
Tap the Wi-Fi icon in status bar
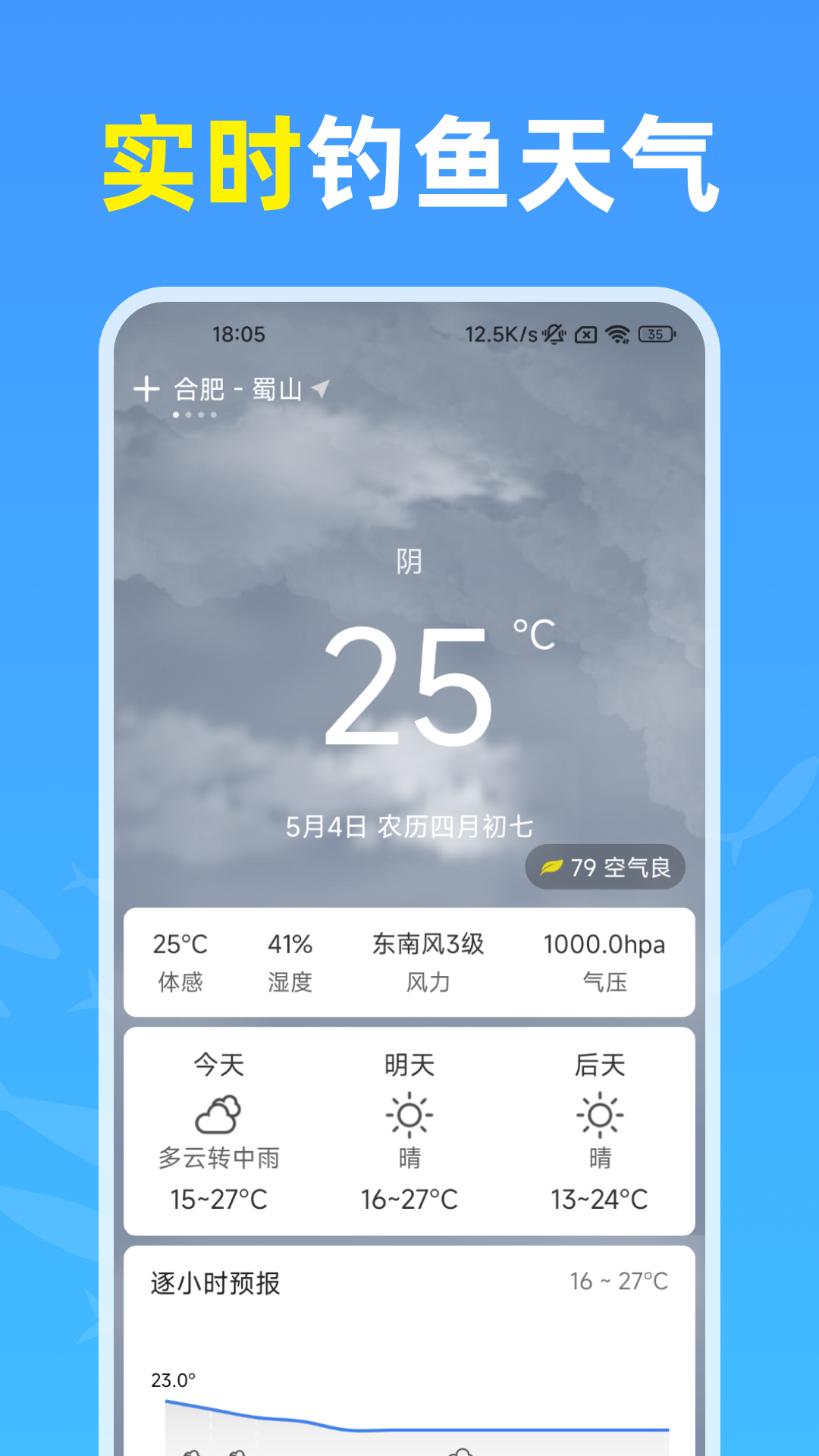tap(617, 334)
